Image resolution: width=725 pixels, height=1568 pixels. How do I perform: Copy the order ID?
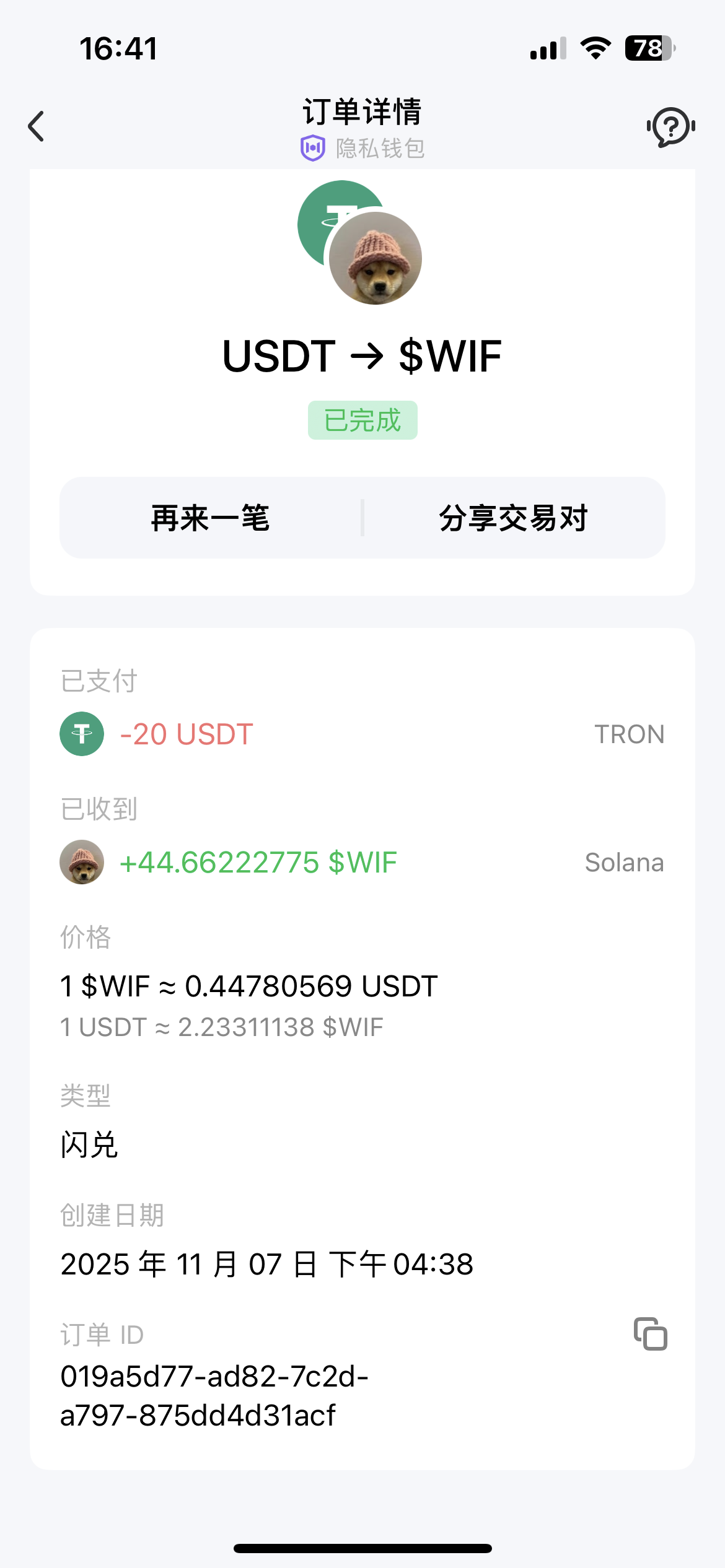click(x=650, y=1333)
